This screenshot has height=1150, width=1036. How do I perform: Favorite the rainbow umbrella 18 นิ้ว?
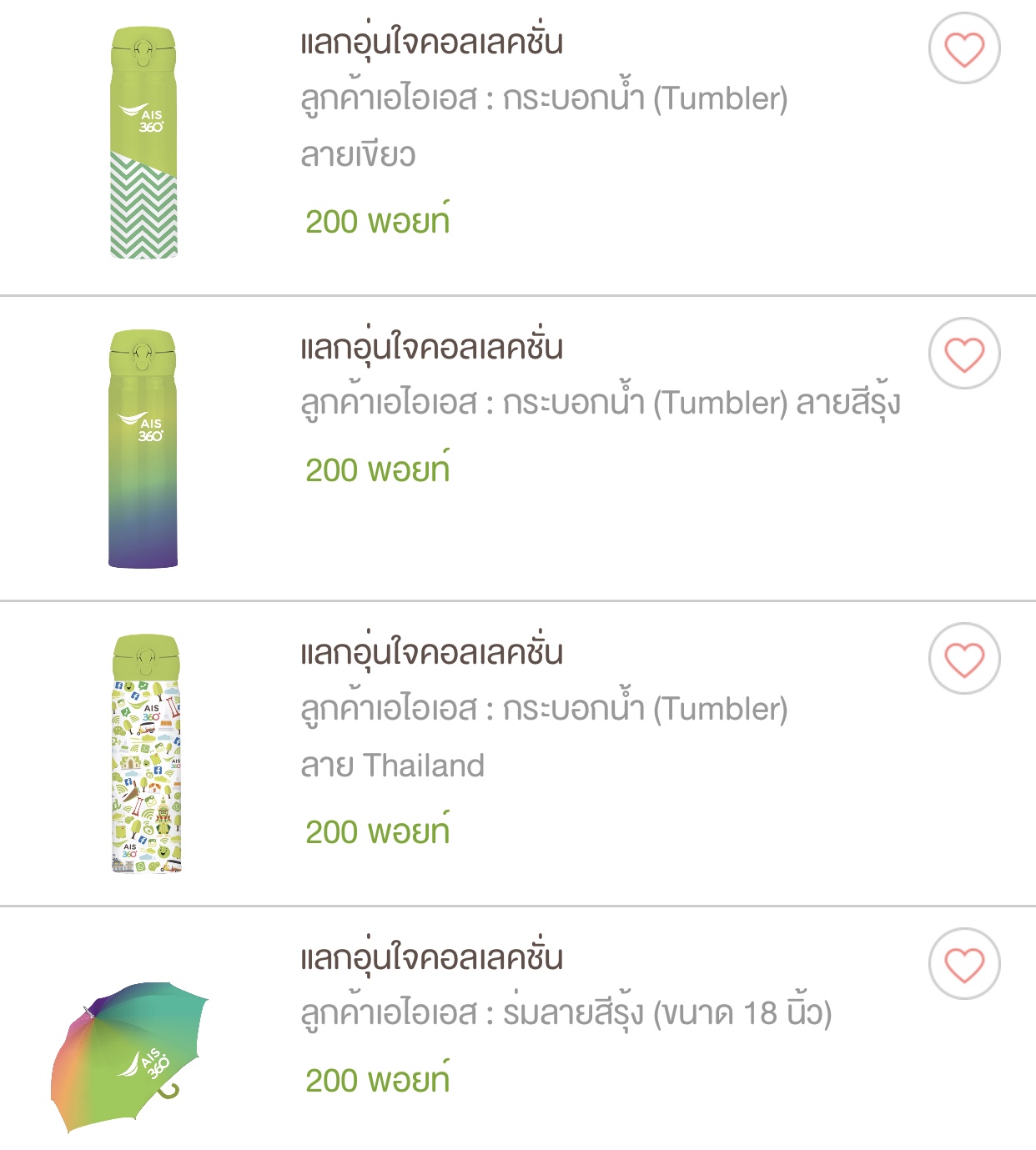click(964, 964)
